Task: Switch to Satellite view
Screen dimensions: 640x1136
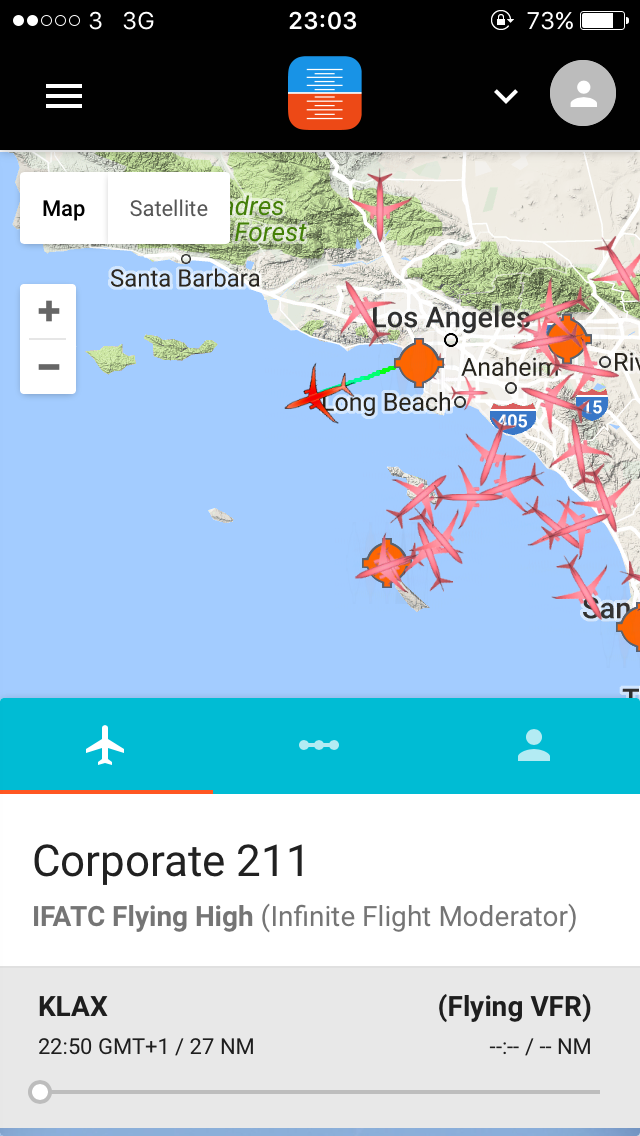Action: 169,208
